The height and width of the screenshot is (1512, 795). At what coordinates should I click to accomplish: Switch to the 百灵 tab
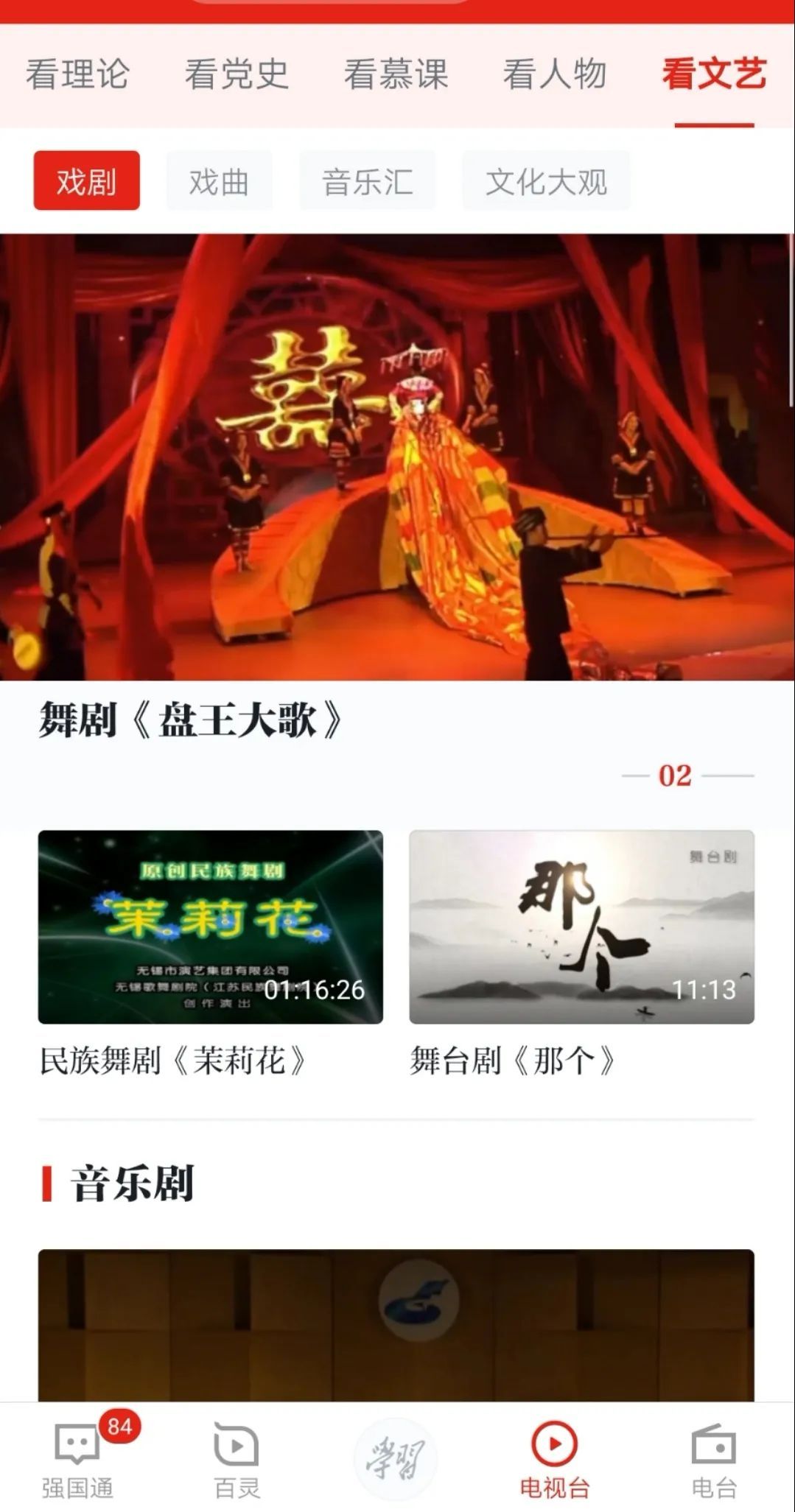[x=237, y=1457]
